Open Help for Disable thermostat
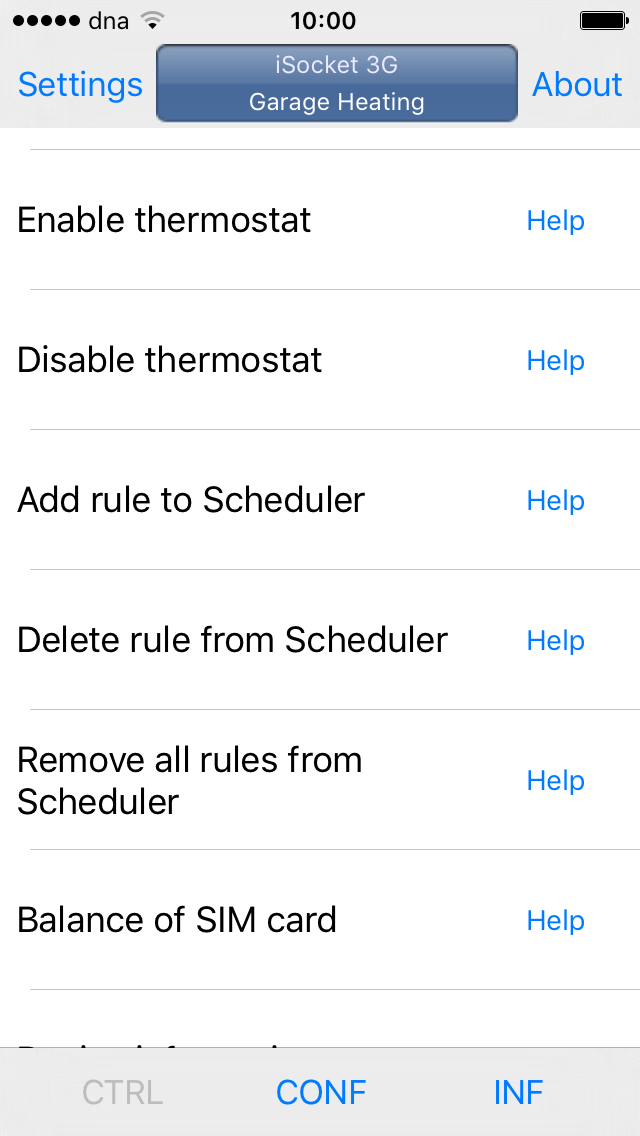 pyautogui.click(x=555, y=360)
